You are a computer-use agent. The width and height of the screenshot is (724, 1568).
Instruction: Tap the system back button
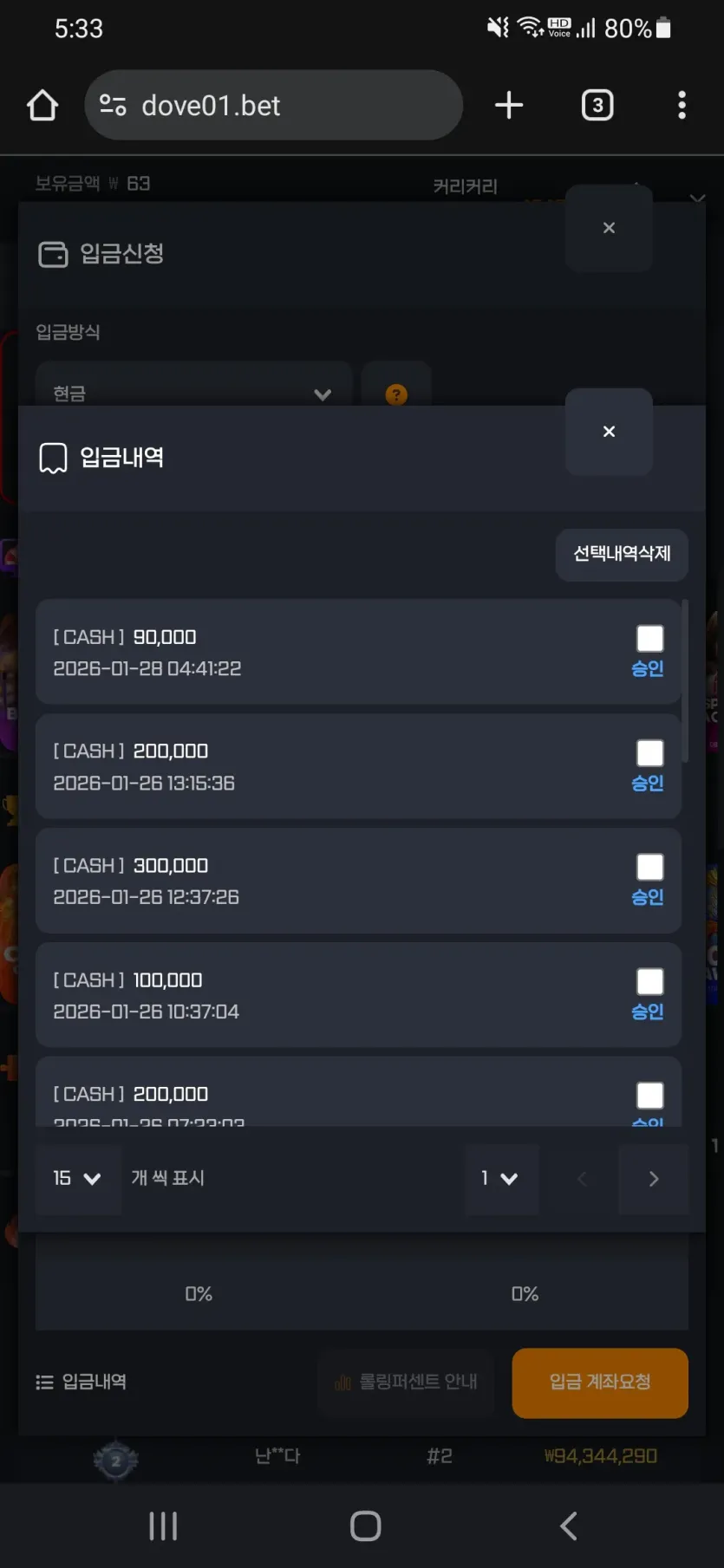pos(569,1526)
